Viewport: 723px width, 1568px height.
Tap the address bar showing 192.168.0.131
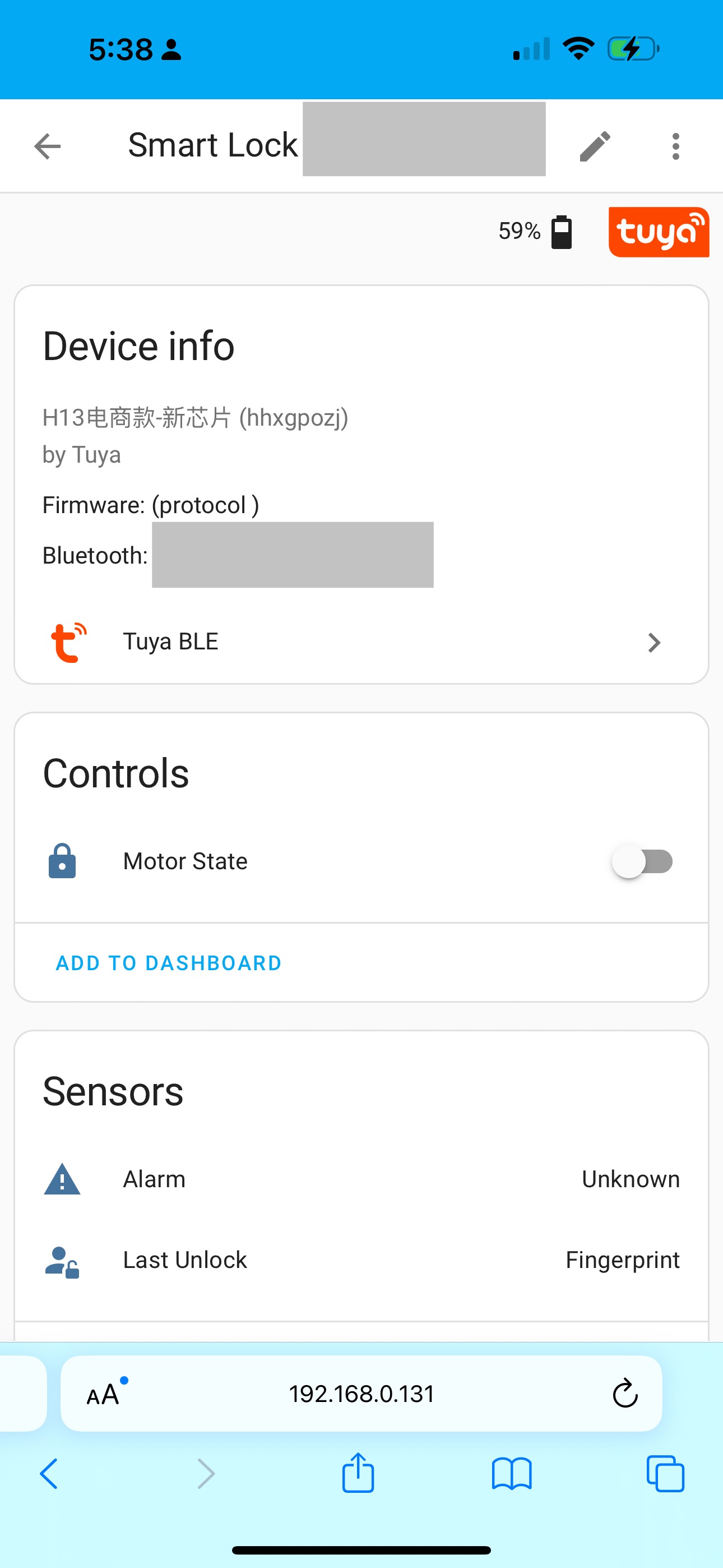click(361, 1394)
